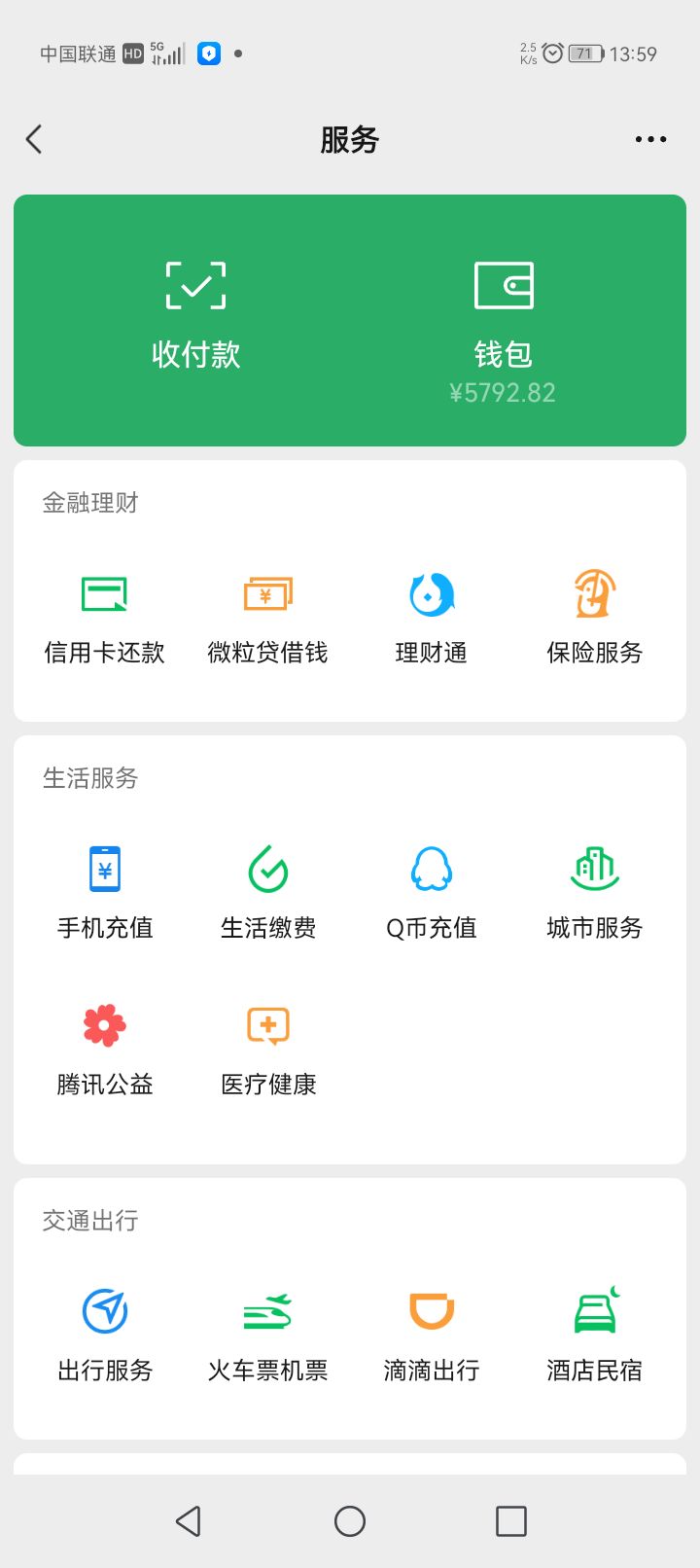Open 酒店民宿 booking
Viewport: 700px width, 1568px height.
595,1333
